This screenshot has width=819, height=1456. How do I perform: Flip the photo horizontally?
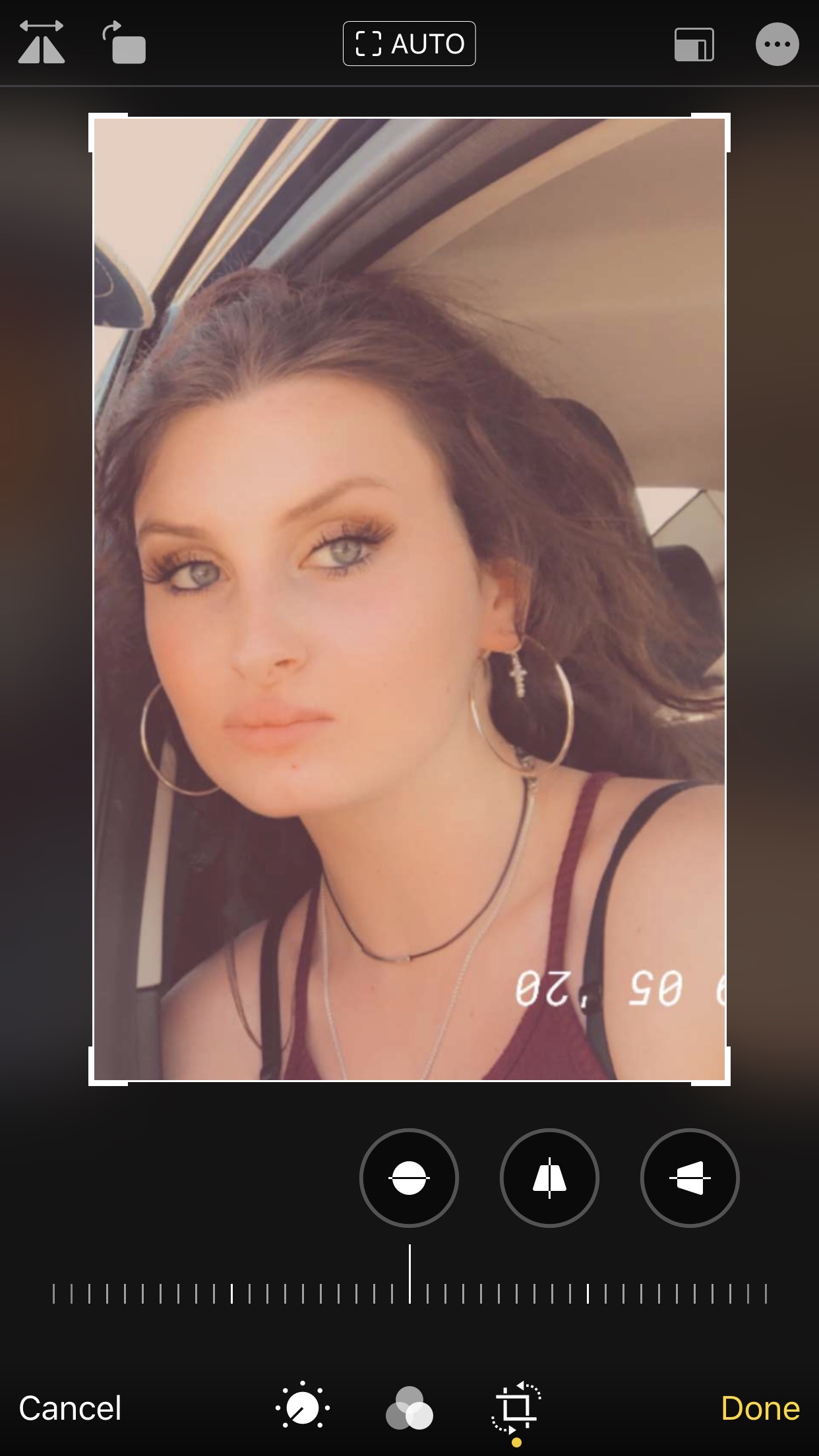(x=42, y=43)
